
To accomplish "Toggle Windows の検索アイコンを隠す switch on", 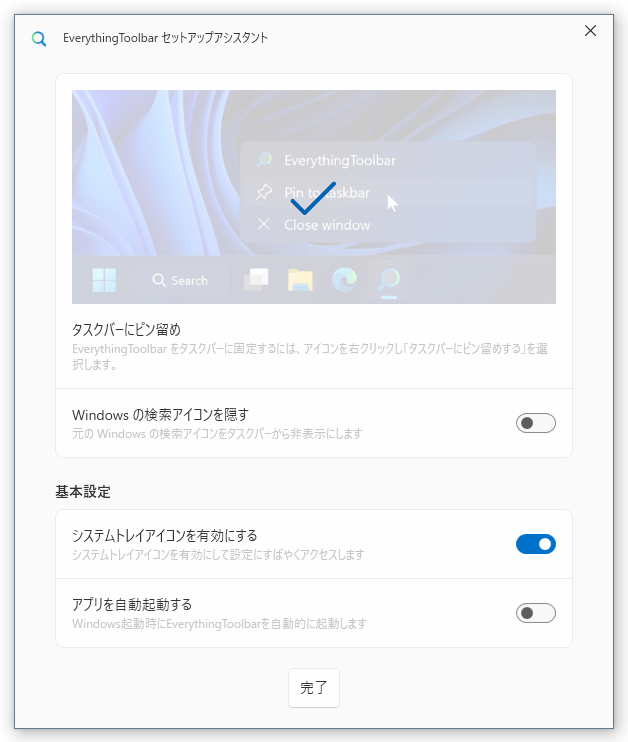I will pyautogui.click(x=536, y=423).
